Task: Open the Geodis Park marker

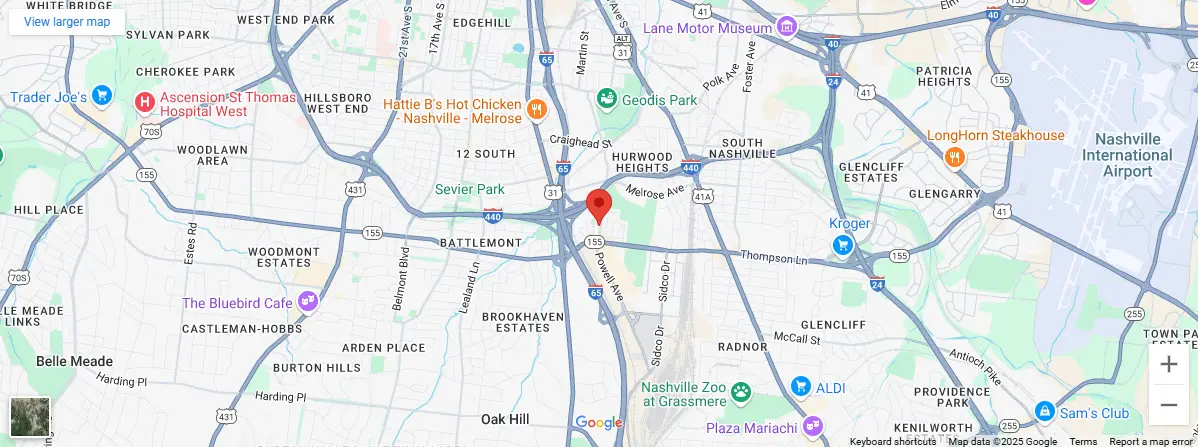Action: [x=606, y=99]
